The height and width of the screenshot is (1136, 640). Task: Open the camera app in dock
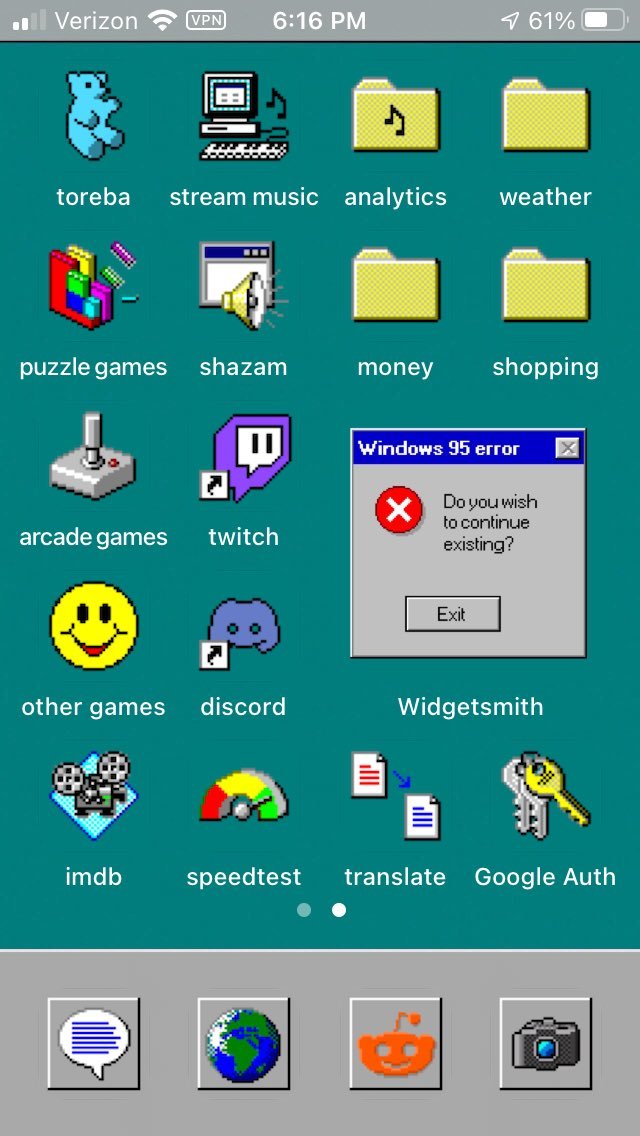pos(546,1043)
